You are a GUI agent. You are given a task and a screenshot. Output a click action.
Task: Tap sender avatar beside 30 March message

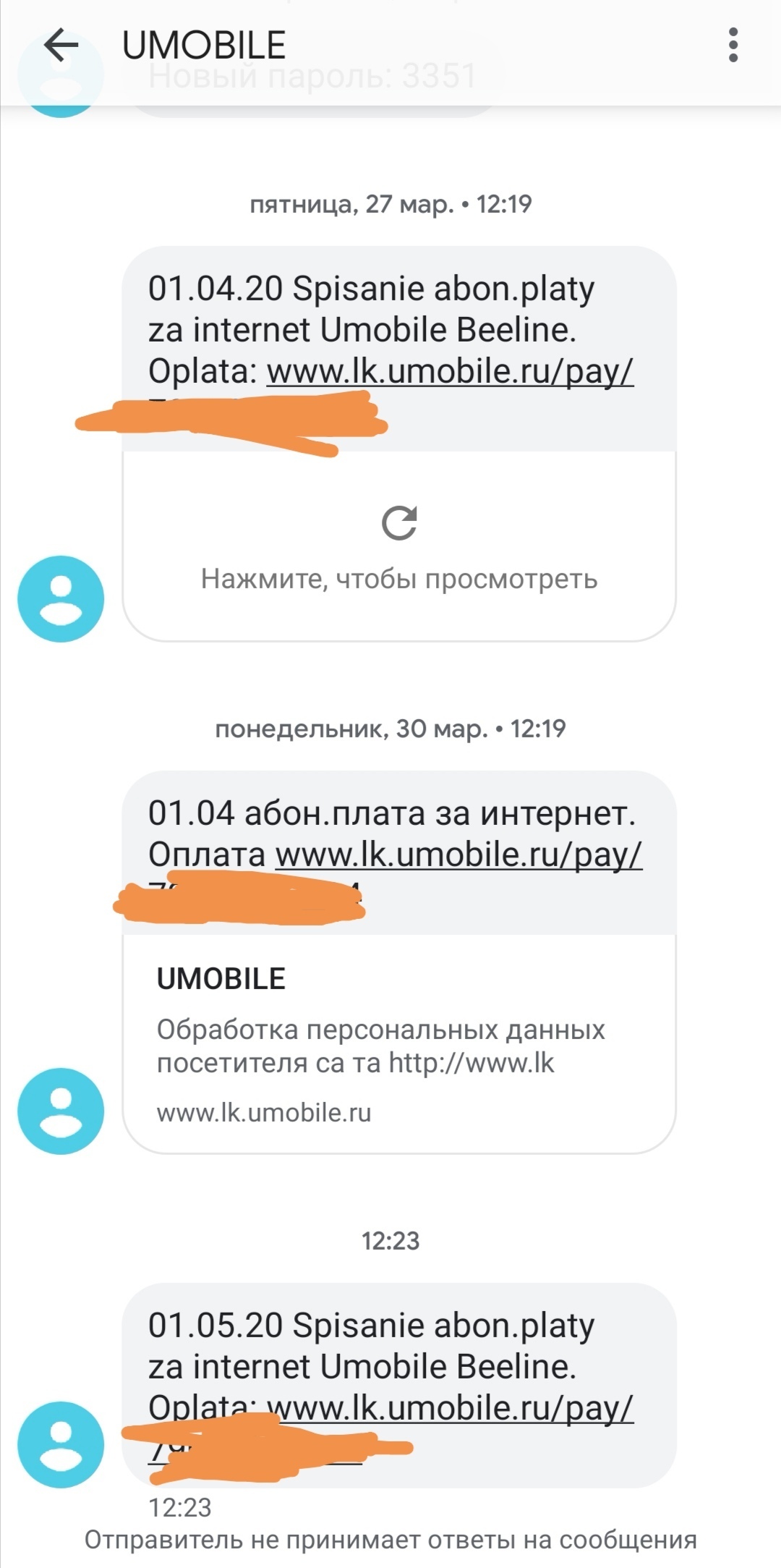61,1111
